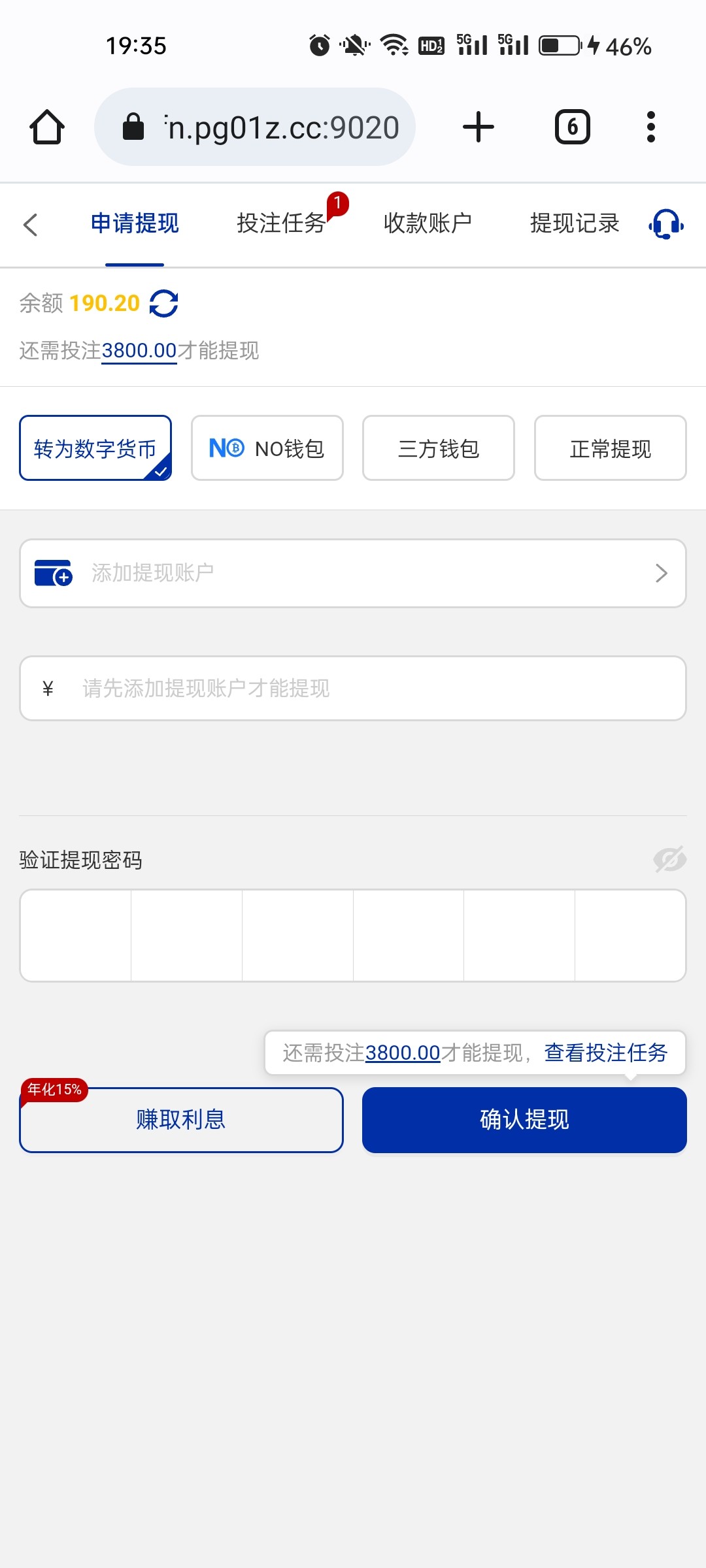This screenshot has width=706, height=1568.
Task: Open browser home page
Action: point(47,127)
